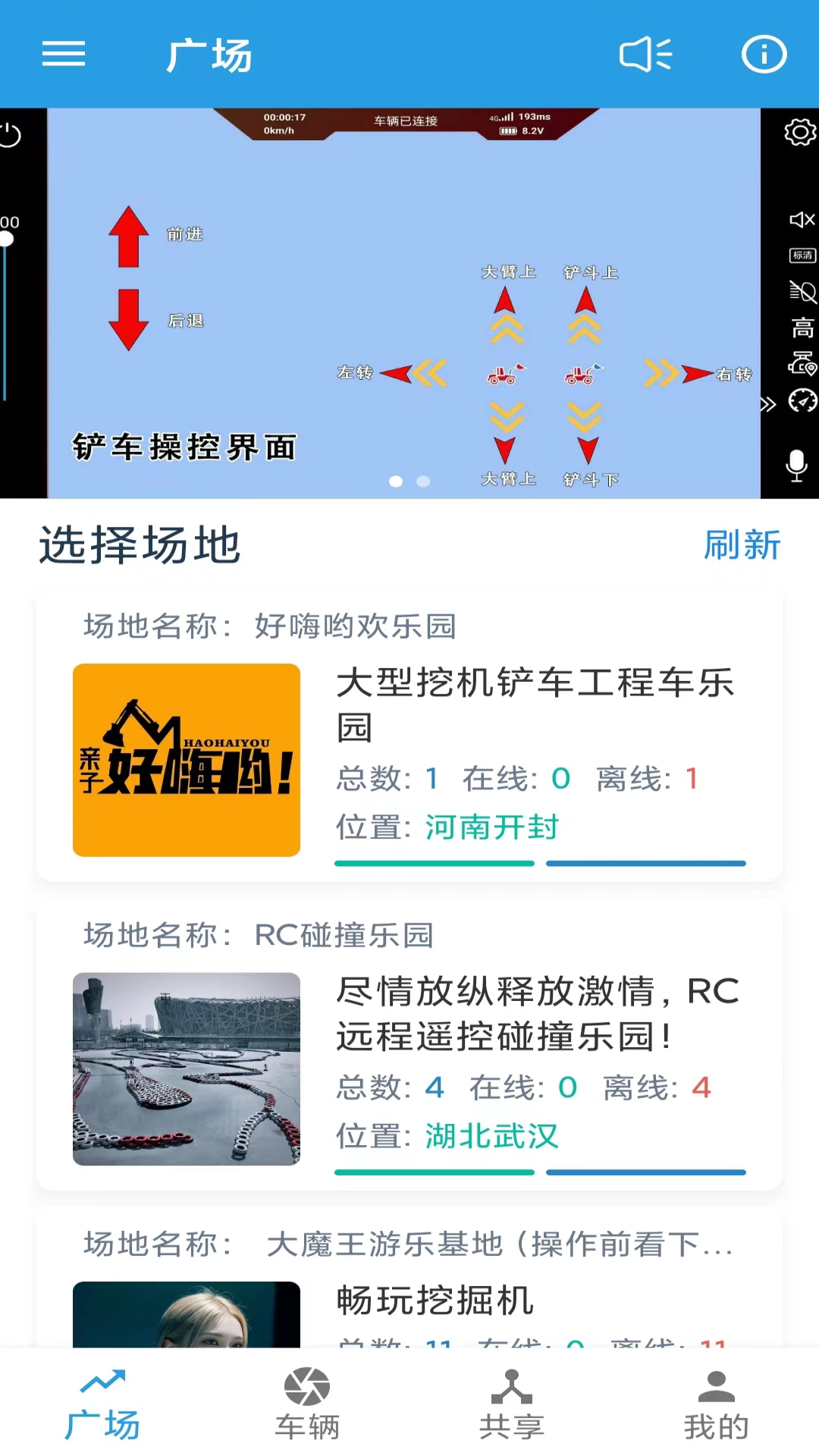Jump to second banner page dot
Screen dimensions: 819x1456
coord(423,482)
